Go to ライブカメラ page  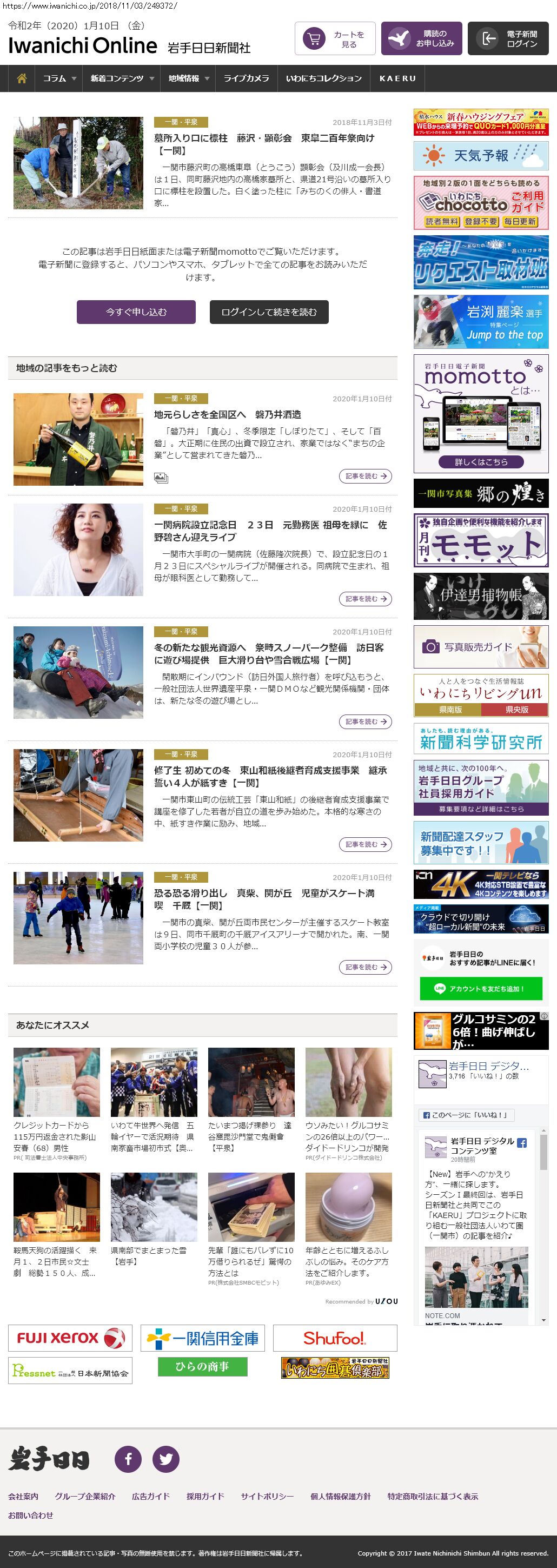tap(246, 78)
